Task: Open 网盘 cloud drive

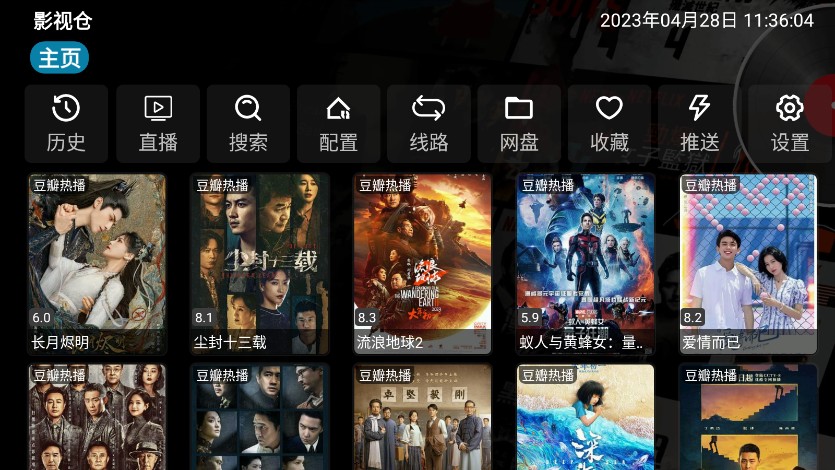Action: click(519, 123)
